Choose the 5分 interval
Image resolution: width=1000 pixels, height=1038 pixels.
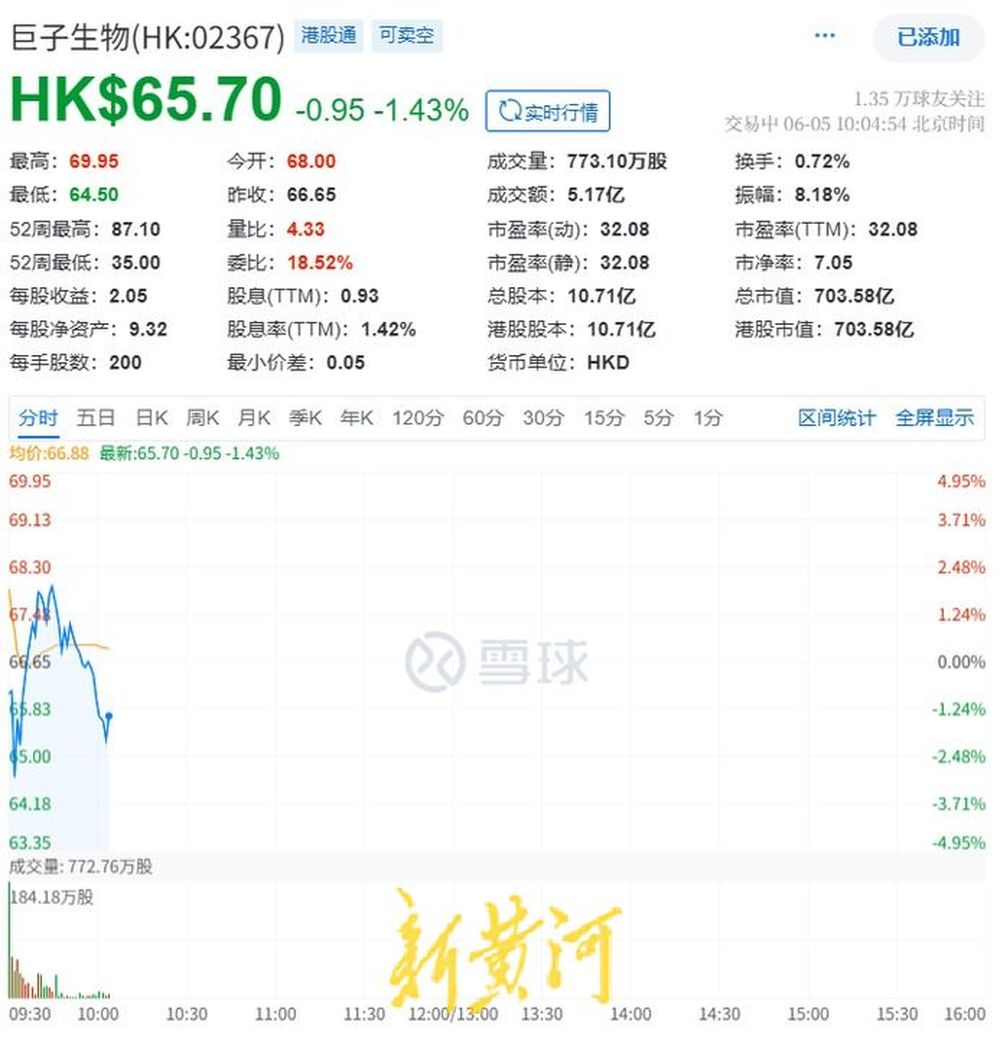click(658, 418)
